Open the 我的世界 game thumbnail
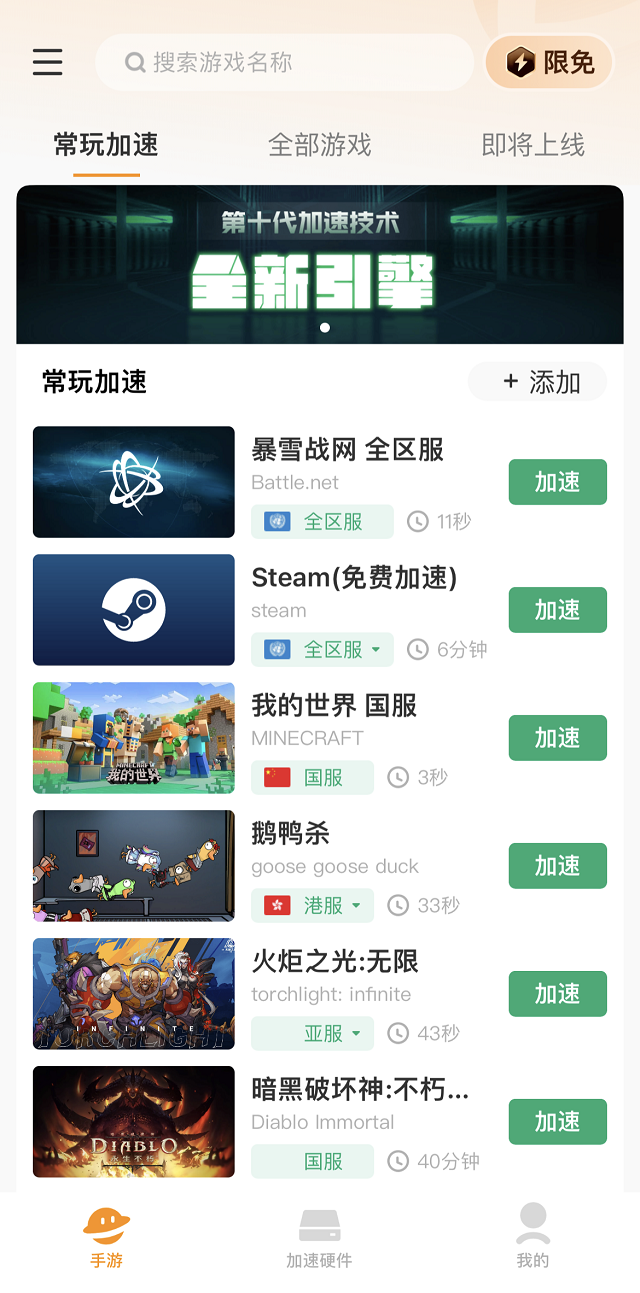 pos(134,738)
